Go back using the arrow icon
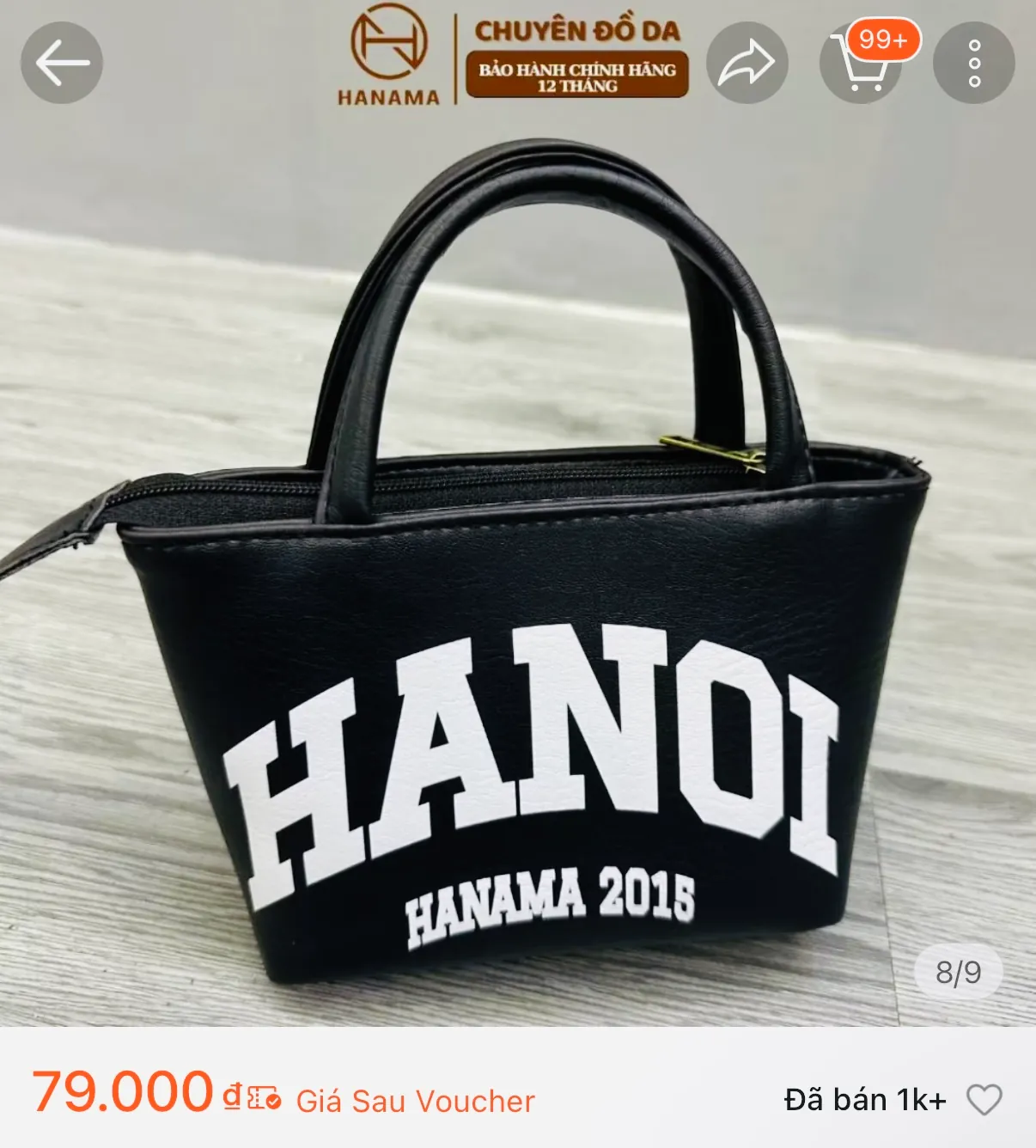Screen dimensions: 1036x1148 [62, 63]
